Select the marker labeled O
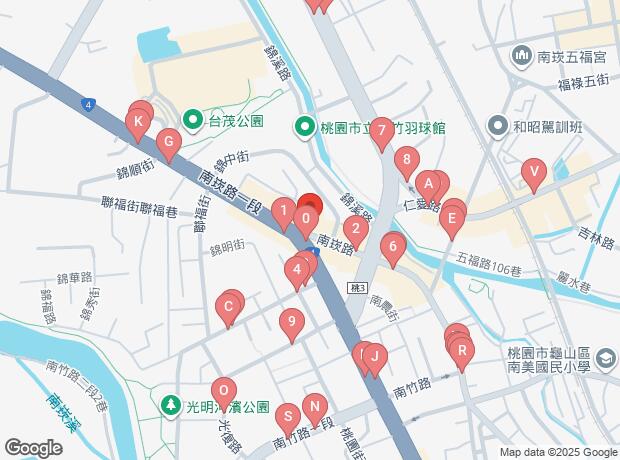The width and height of the screenshot is (620, 460). [x=224, y=394]
